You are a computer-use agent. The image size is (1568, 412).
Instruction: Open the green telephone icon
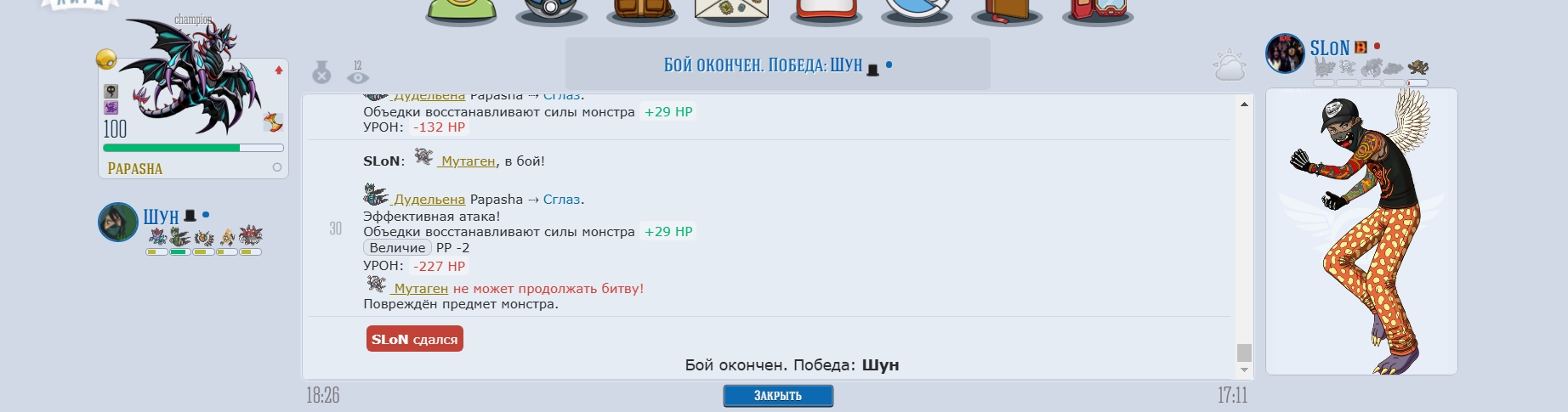click(x=461, y=10)
